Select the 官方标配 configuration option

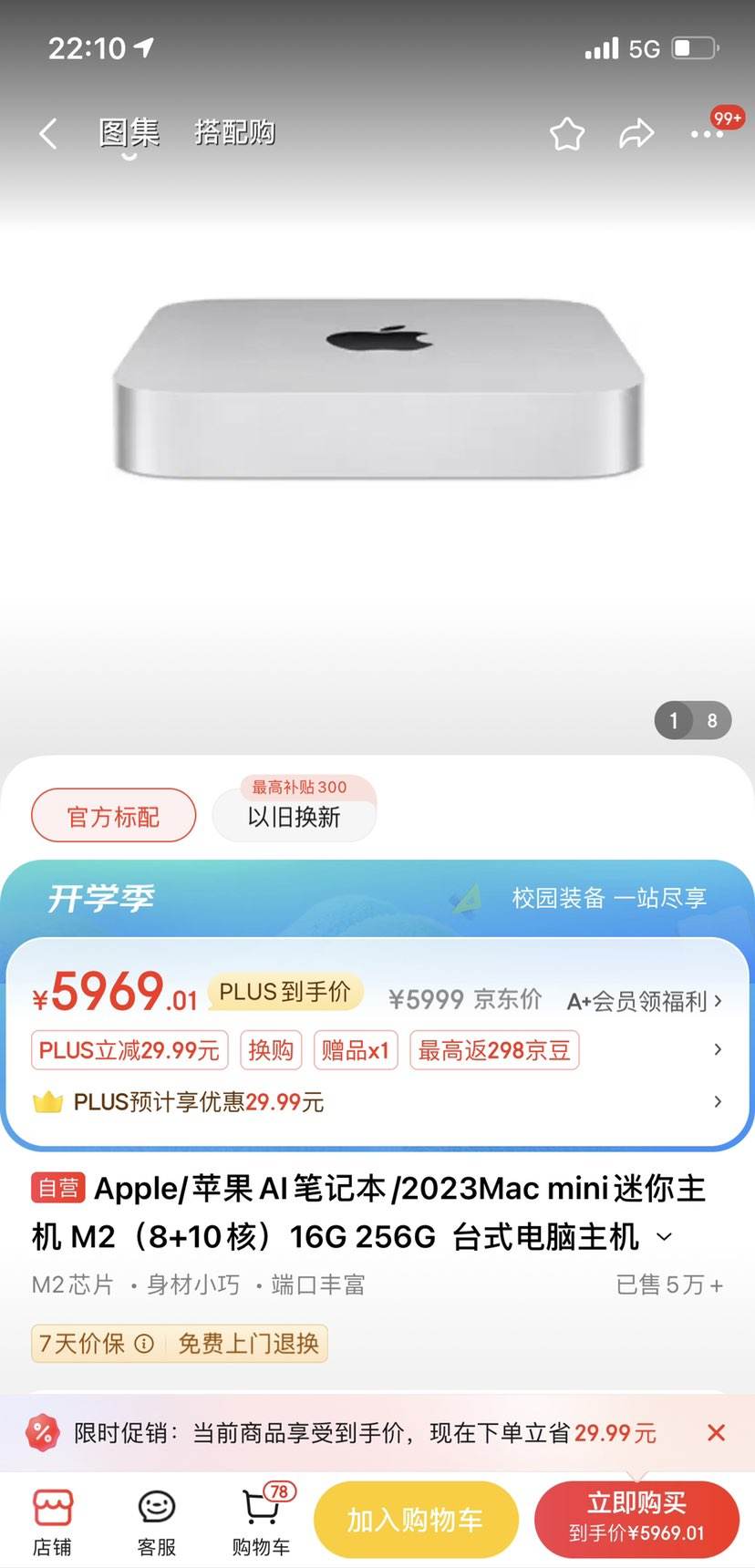(113, 815)
